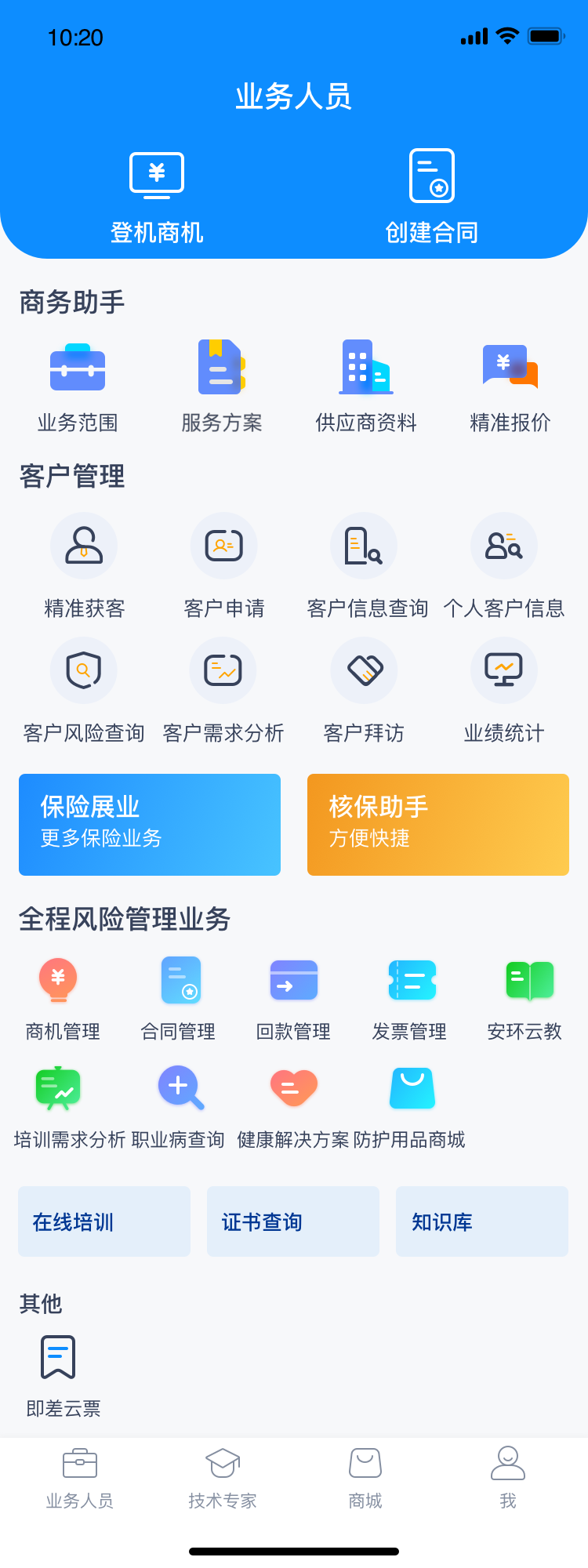588x1568 pixels.
Task: Switch to the 商城 tab
Action: click(x=365, y=1479)
